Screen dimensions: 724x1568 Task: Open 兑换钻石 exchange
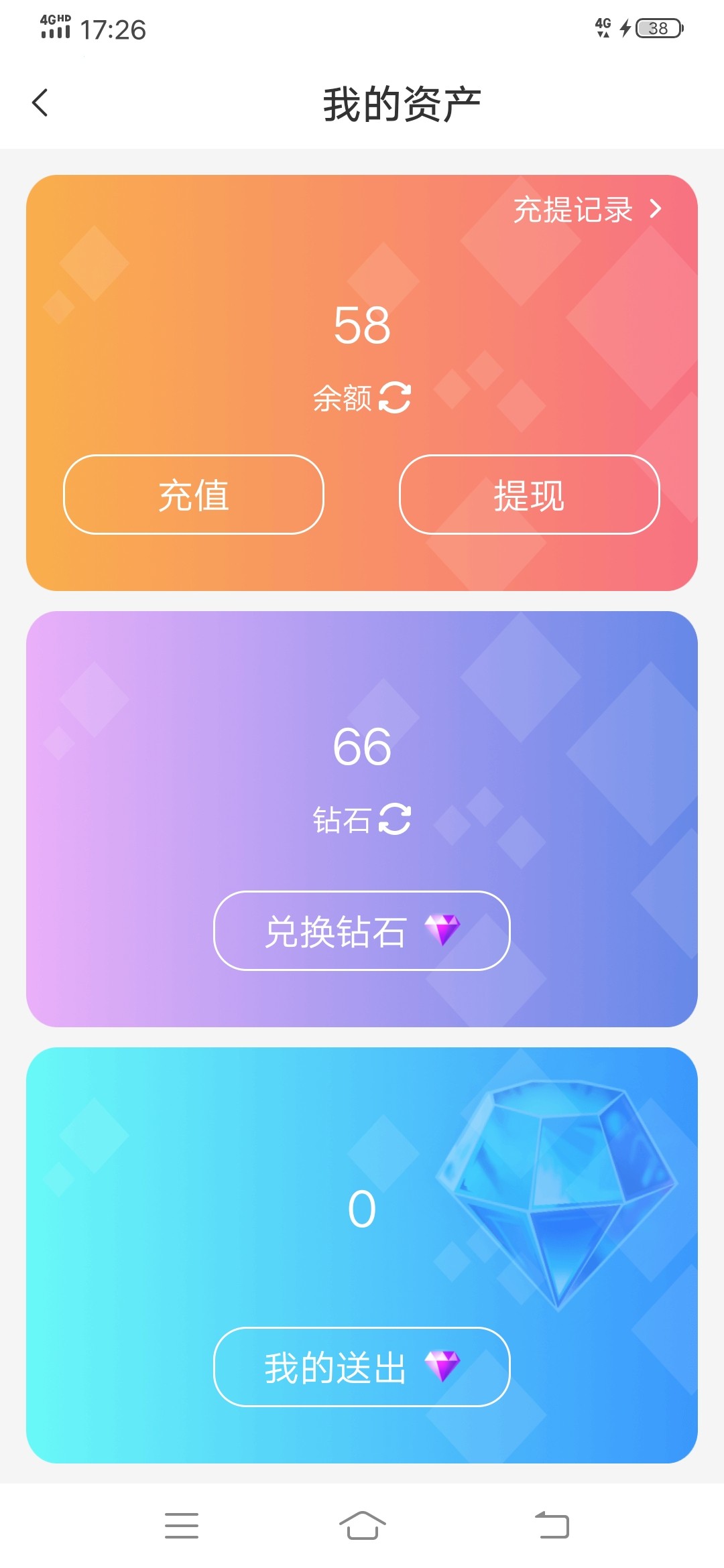(361, 931)
